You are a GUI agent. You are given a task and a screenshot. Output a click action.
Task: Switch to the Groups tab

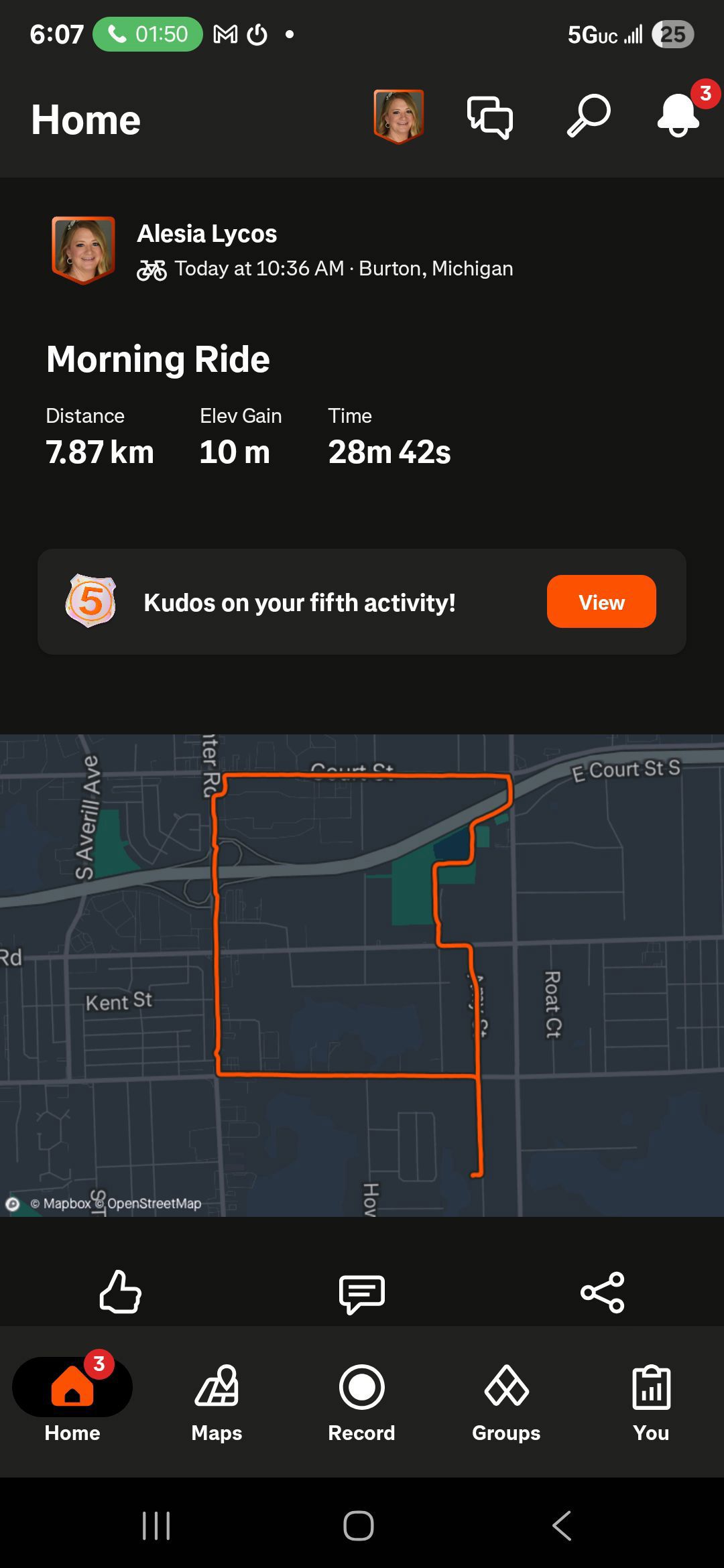coord(506,1400)
